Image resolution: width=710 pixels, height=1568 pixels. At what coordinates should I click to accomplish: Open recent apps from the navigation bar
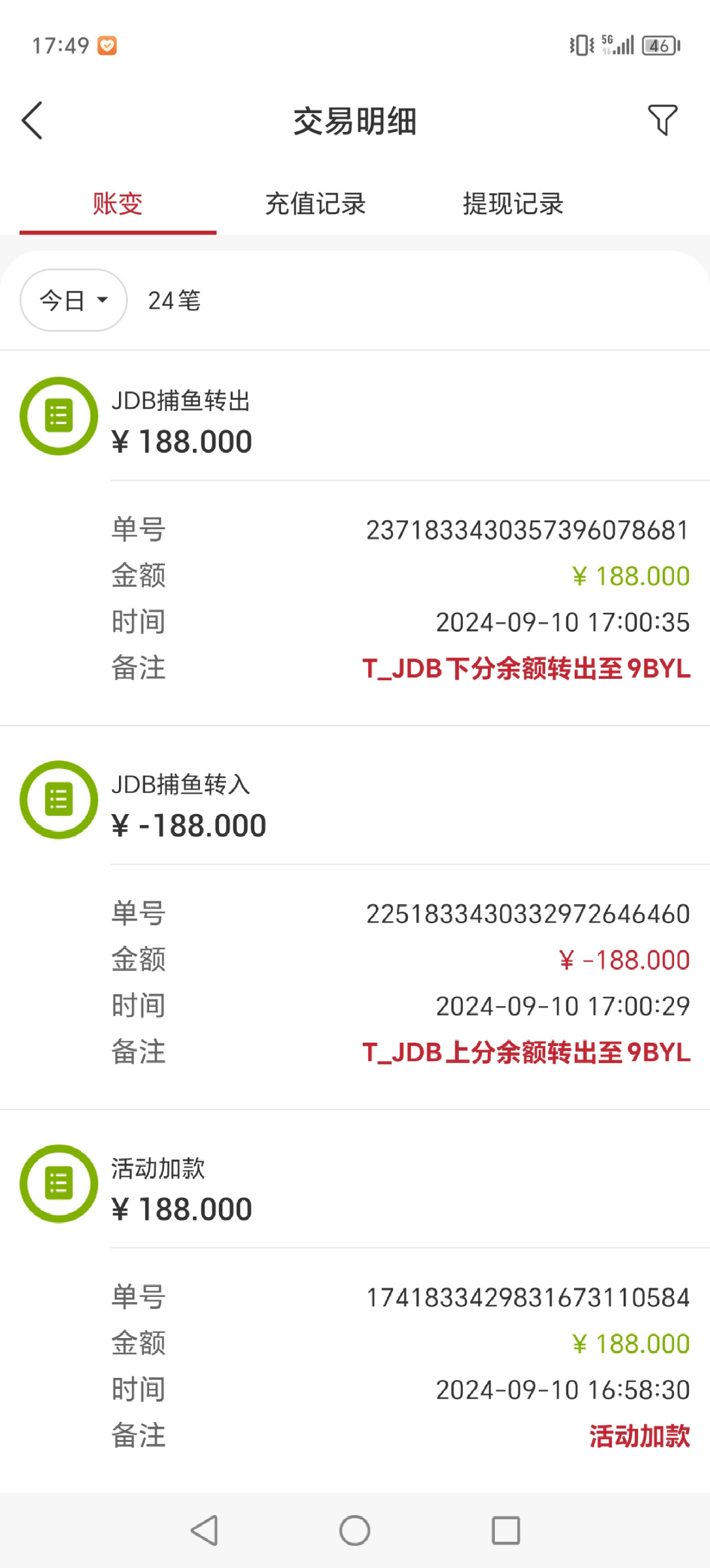(505, 1530)
